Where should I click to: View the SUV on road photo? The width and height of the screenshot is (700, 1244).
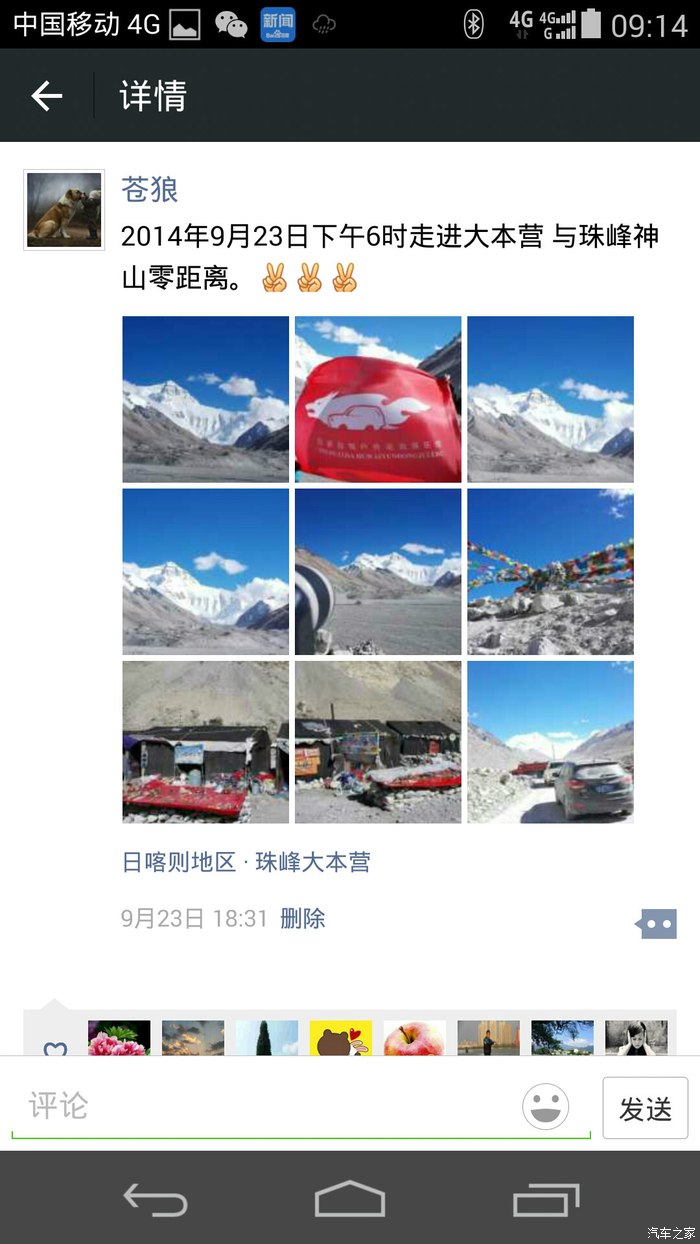coord(550,742)
